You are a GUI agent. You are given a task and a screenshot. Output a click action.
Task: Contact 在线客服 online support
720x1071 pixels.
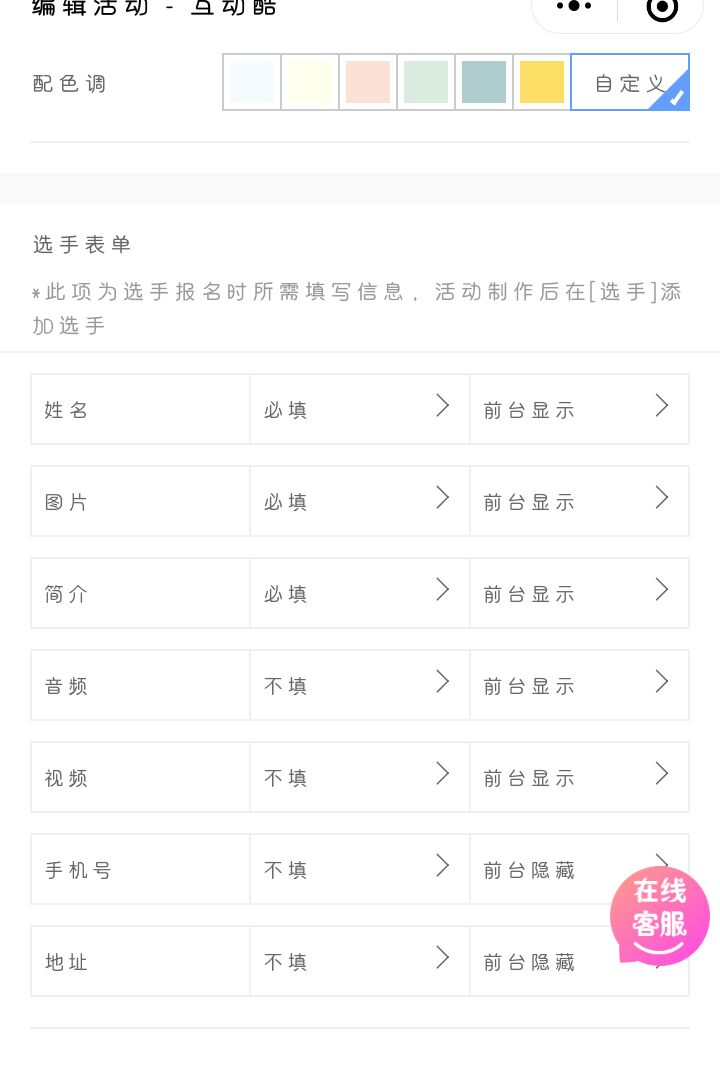pyautogui.click(x=660, y=915)
